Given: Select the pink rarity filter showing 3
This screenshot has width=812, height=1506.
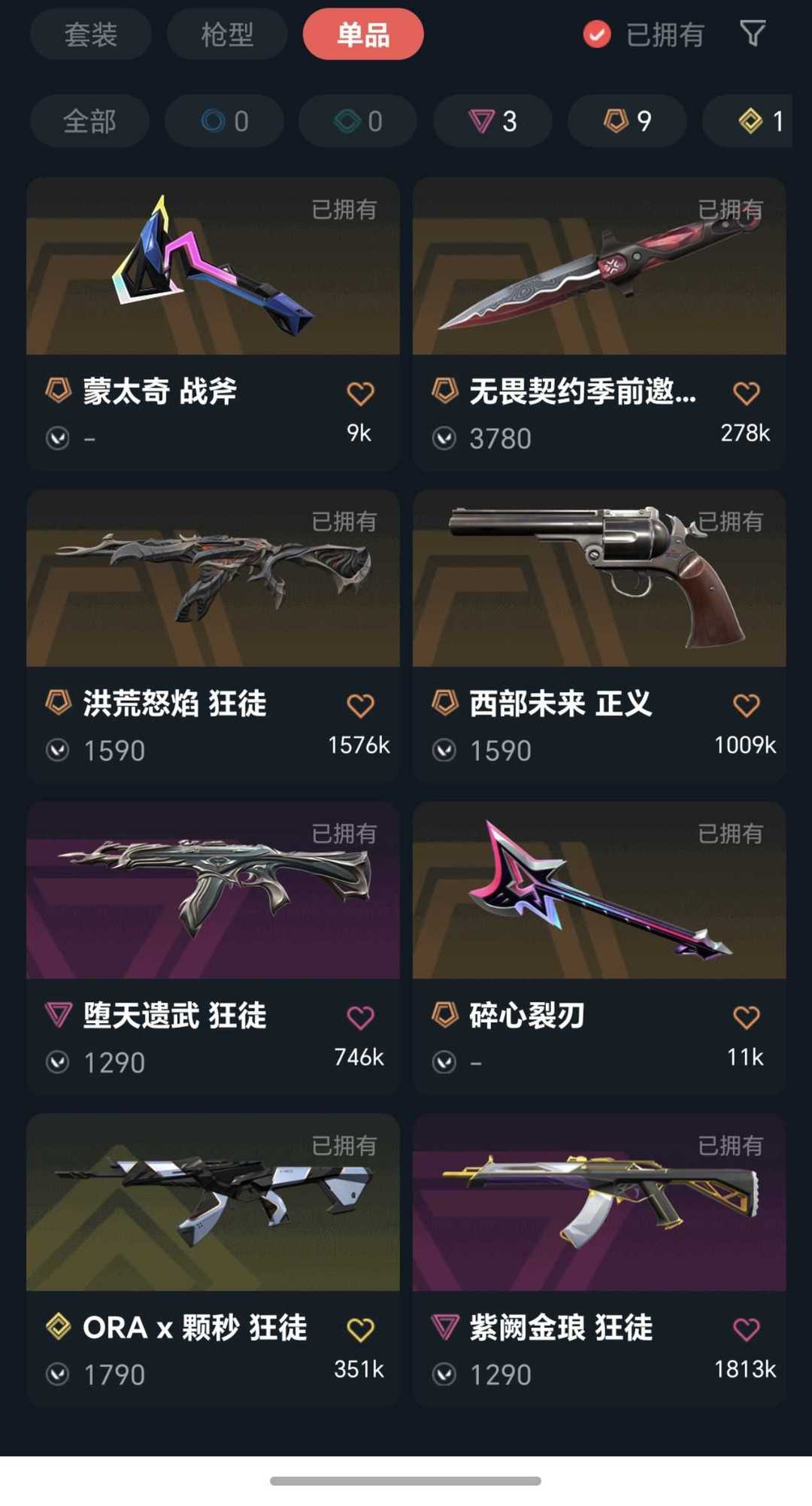Looking at the screenshot, I should click(x=492, y=121).
